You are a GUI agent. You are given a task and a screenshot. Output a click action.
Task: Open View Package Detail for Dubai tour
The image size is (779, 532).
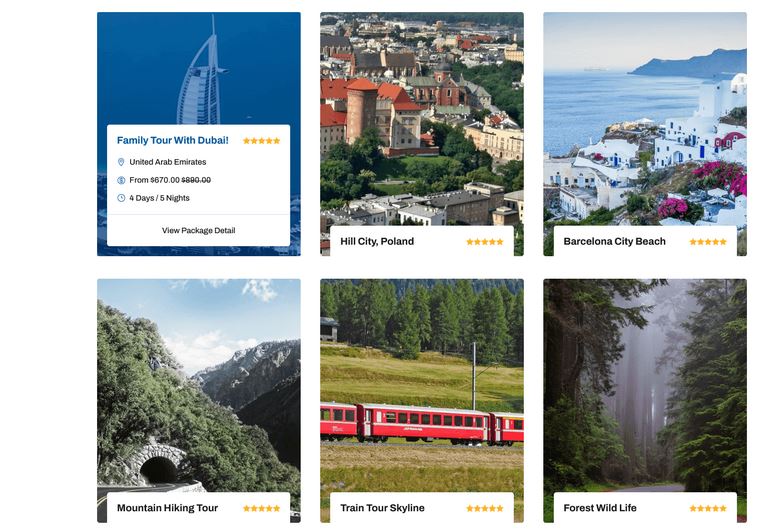(x=198, y=230)
